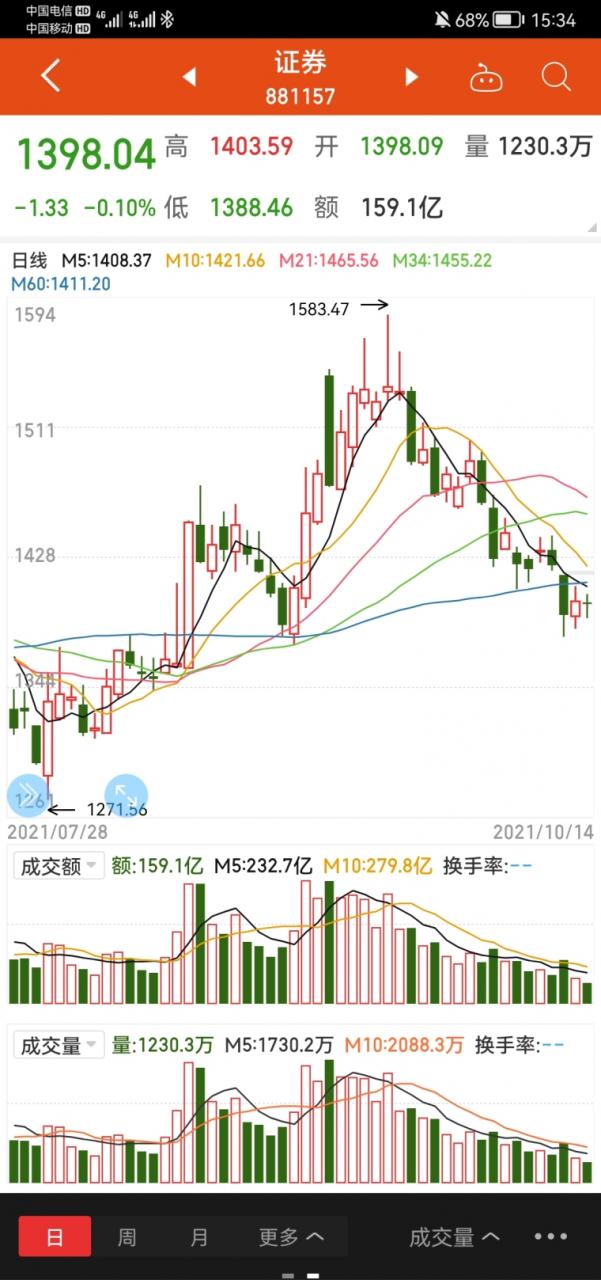Tap the blue double-arrow chart button

[x=27, y=795]
